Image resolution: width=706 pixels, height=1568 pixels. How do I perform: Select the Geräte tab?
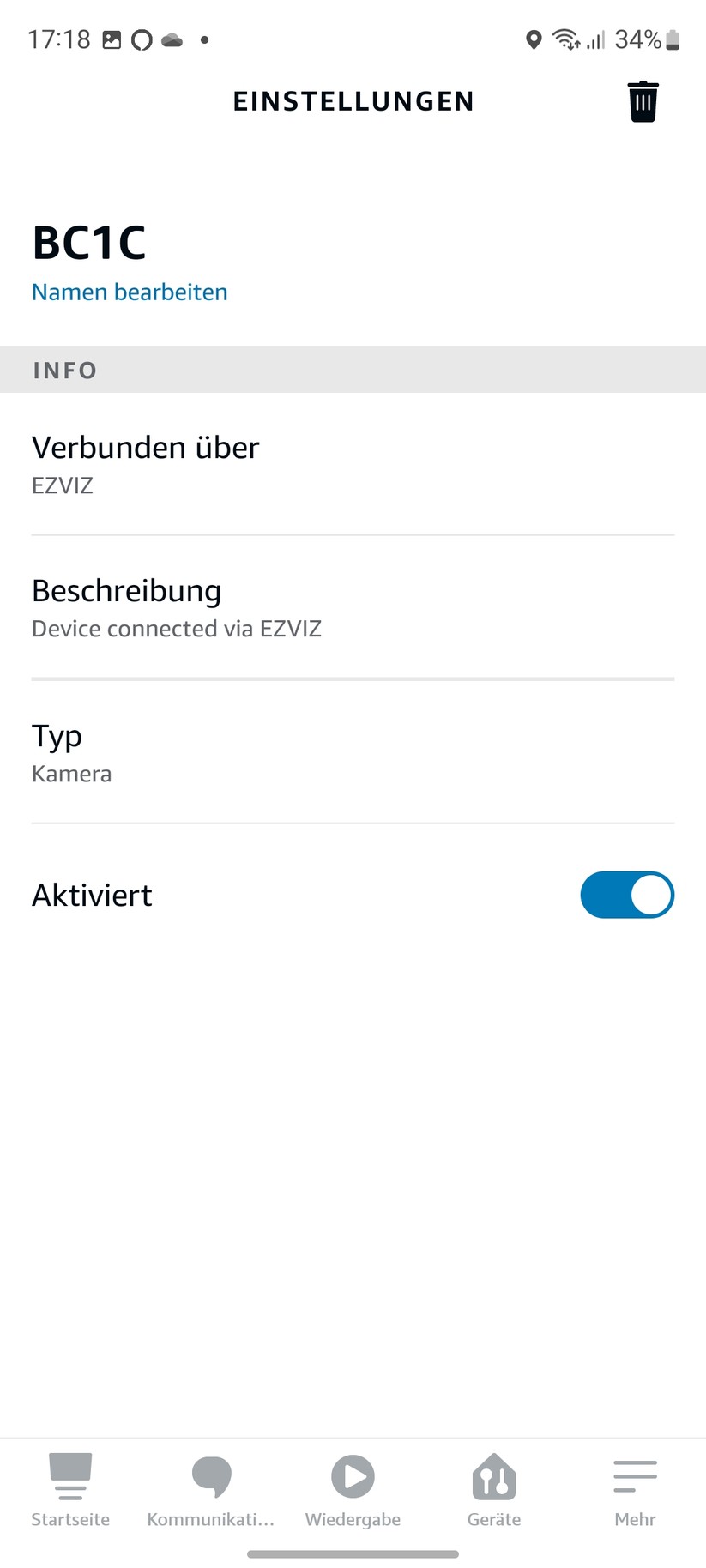point(494,1491)
